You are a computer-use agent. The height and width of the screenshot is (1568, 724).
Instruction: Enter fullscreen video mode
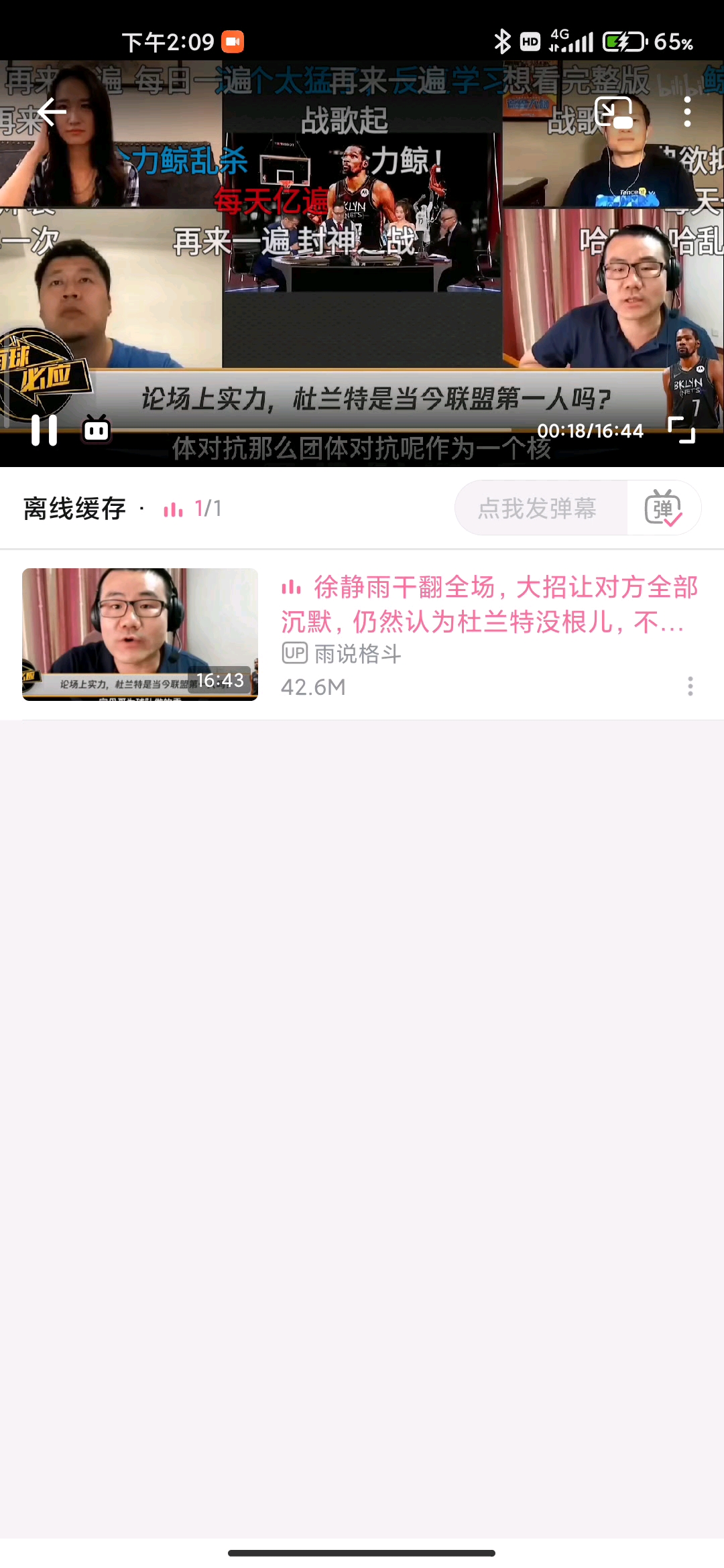[682, 430]
